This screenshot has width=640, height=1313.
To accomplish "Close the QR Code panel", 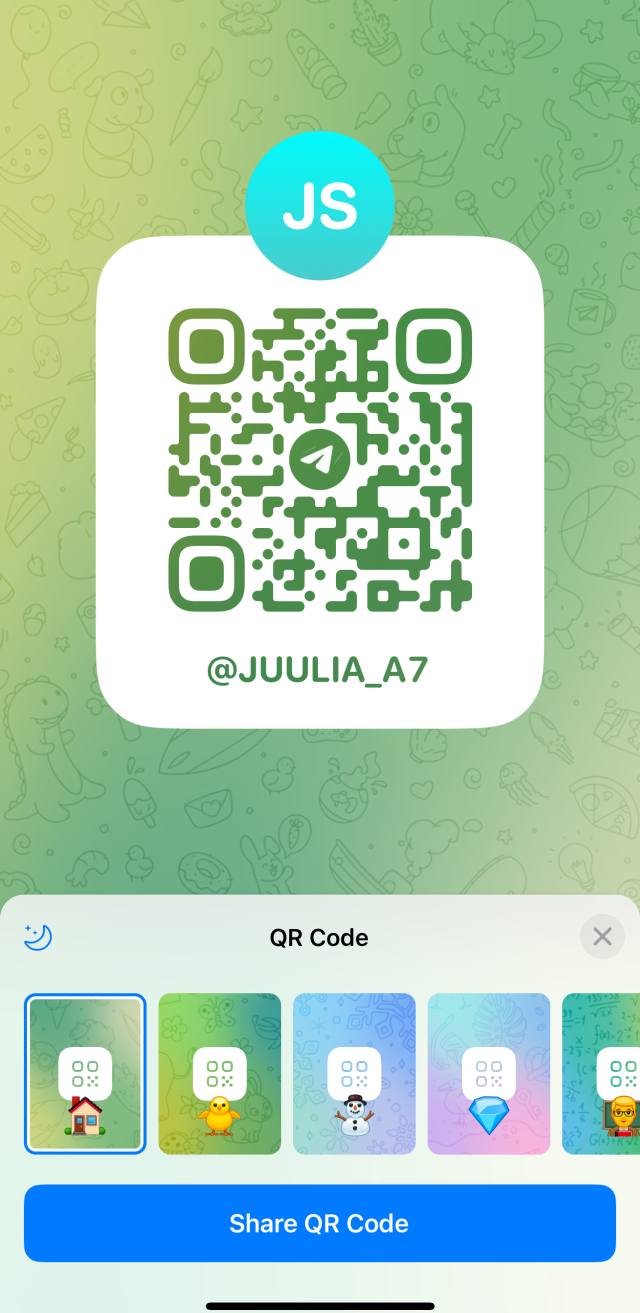I will pos(602,937).
